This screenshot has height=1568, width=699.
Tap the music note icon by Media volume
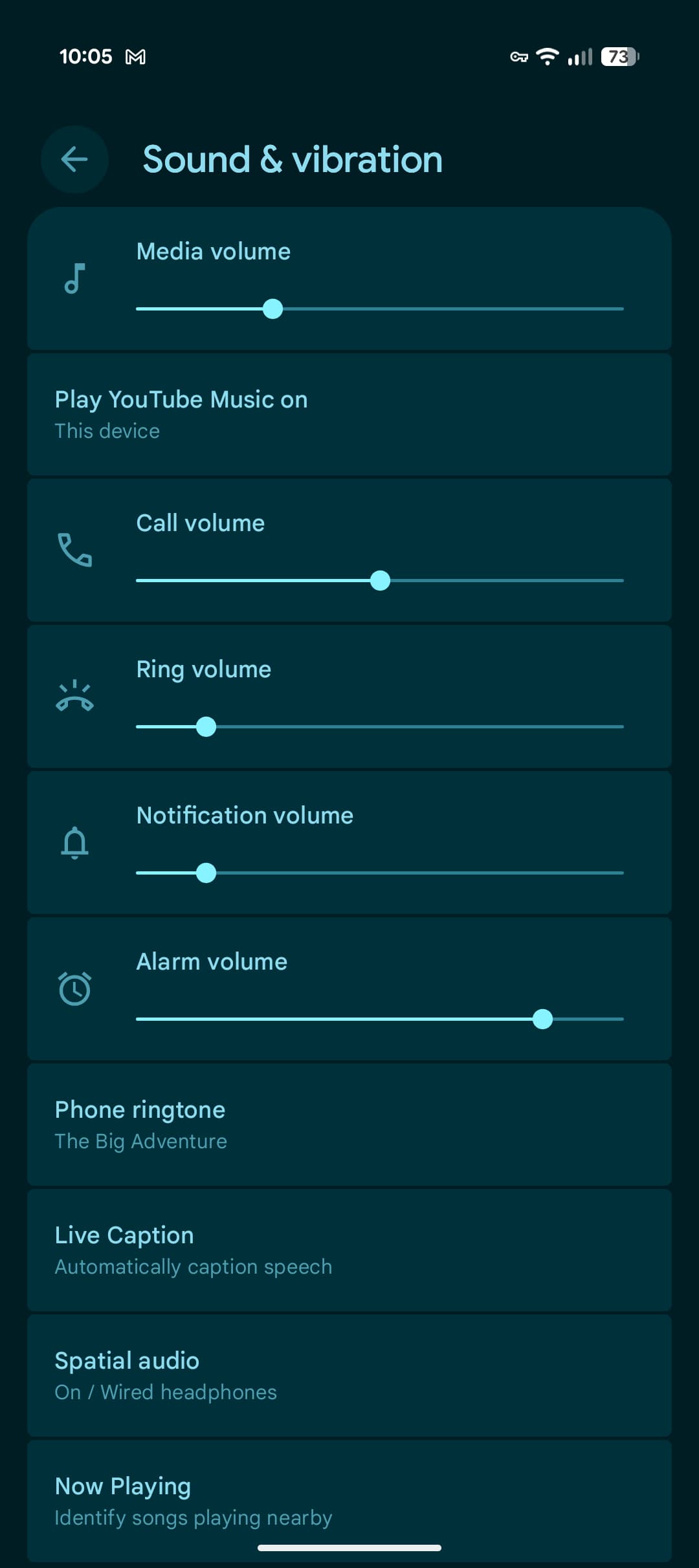pyautogui.click(x=75, y=279)
